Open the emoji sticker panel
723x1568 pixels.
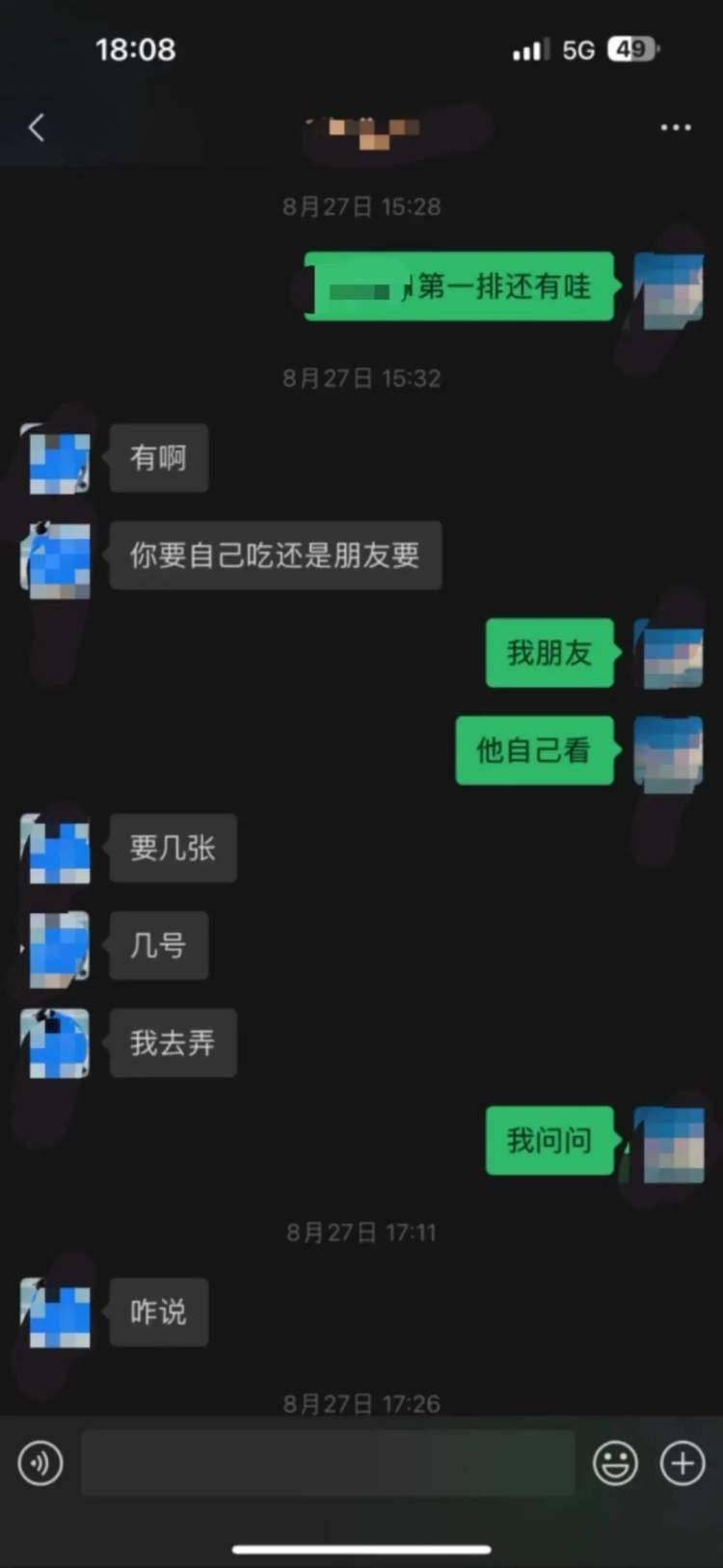pyautogui.click(x=615, y=1463)
